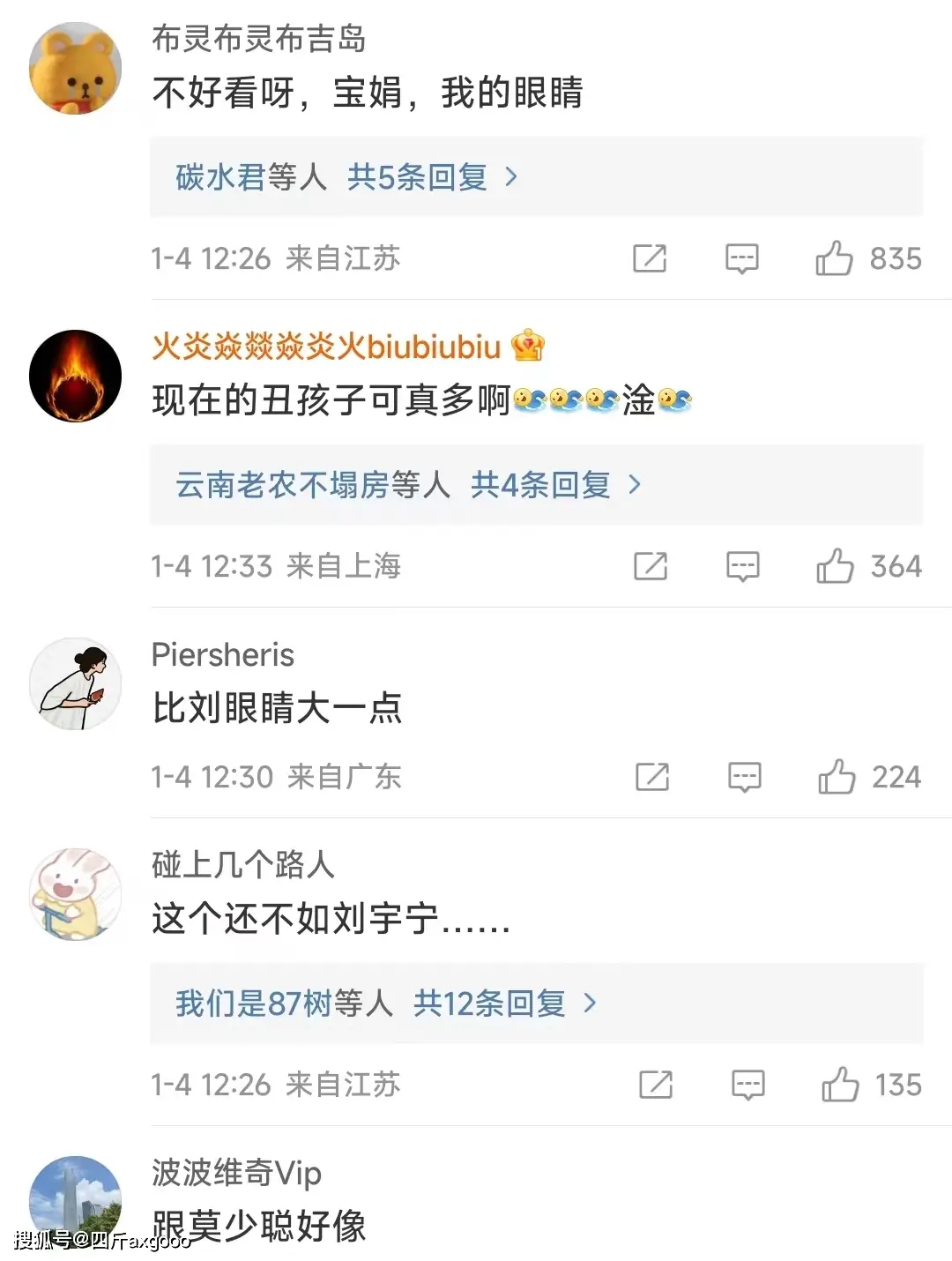Like the 现在的丑孩子可真多啊 comment
This screenshot has height=1261, width=952.
coord(835,566)
